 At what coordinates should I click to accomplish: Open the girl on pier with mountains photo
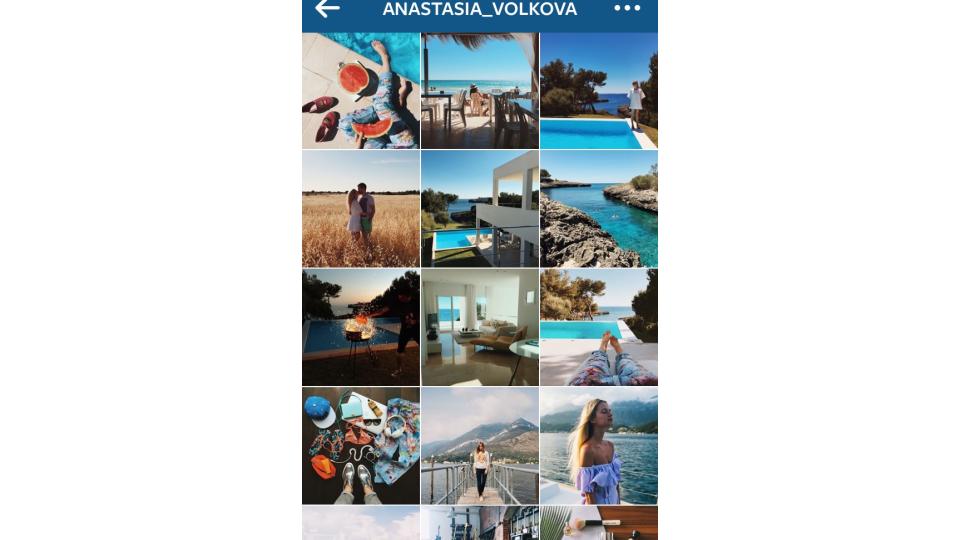[x=480, y=446]
